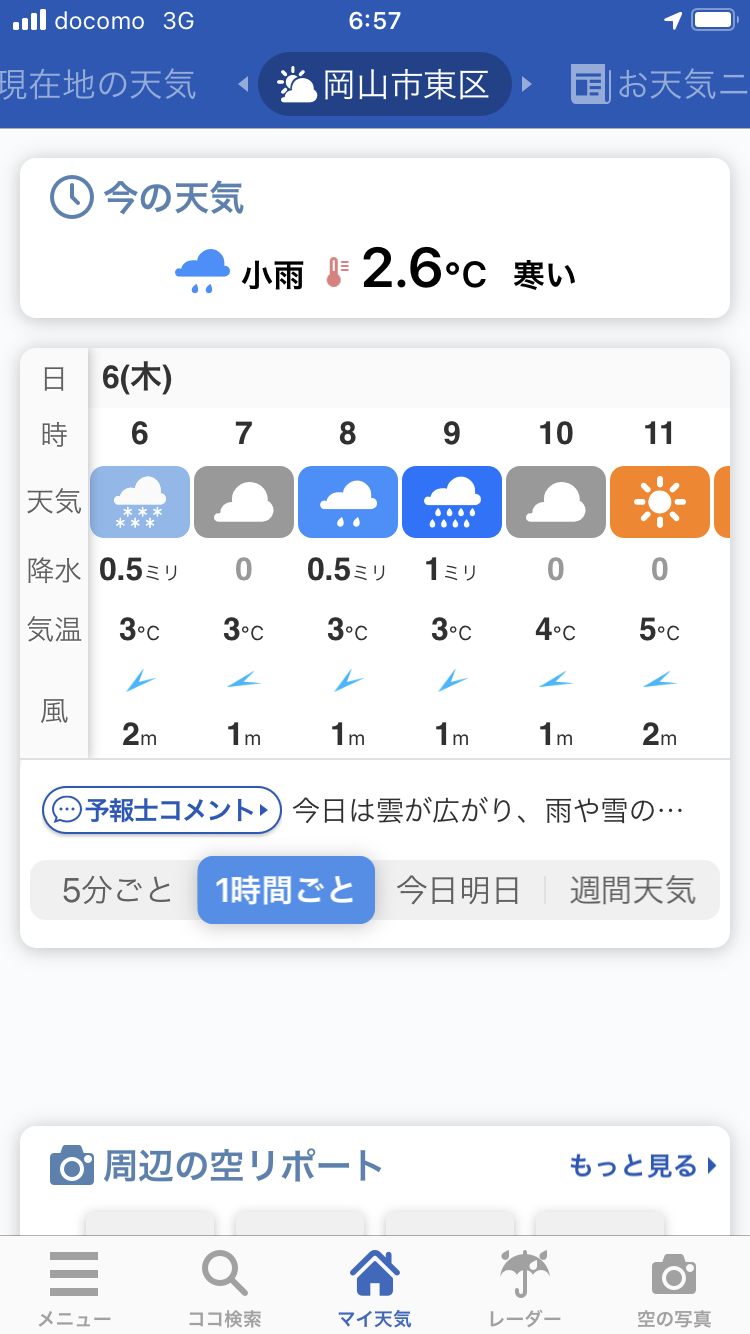The width and height of the screenshot is (750, 1334).
Task: Go to ココ検索 search
Action: click(225, 1287)
